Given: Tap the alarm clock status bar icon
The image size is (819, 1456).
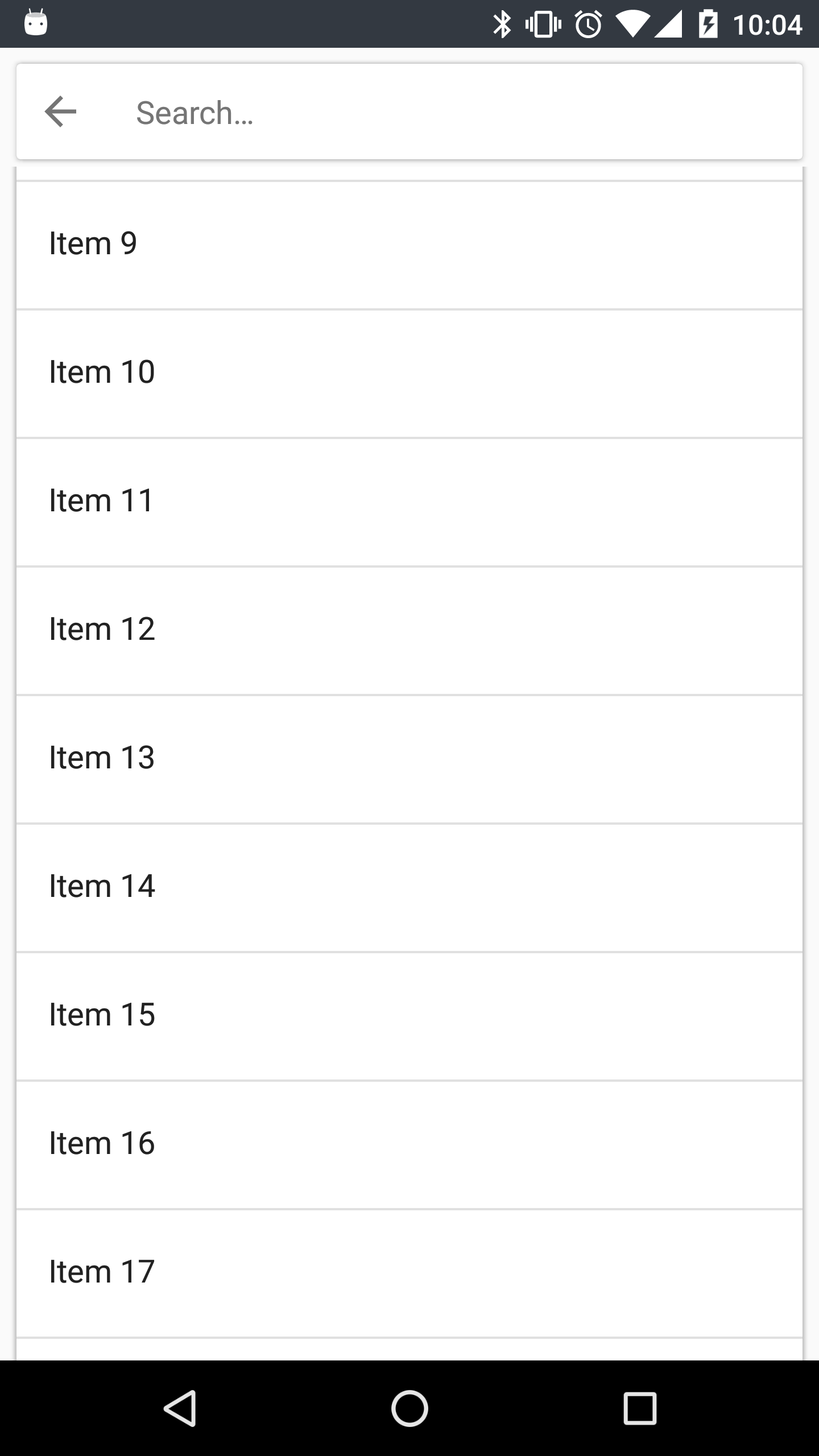Looking at the screenshot, I should 588,23.
